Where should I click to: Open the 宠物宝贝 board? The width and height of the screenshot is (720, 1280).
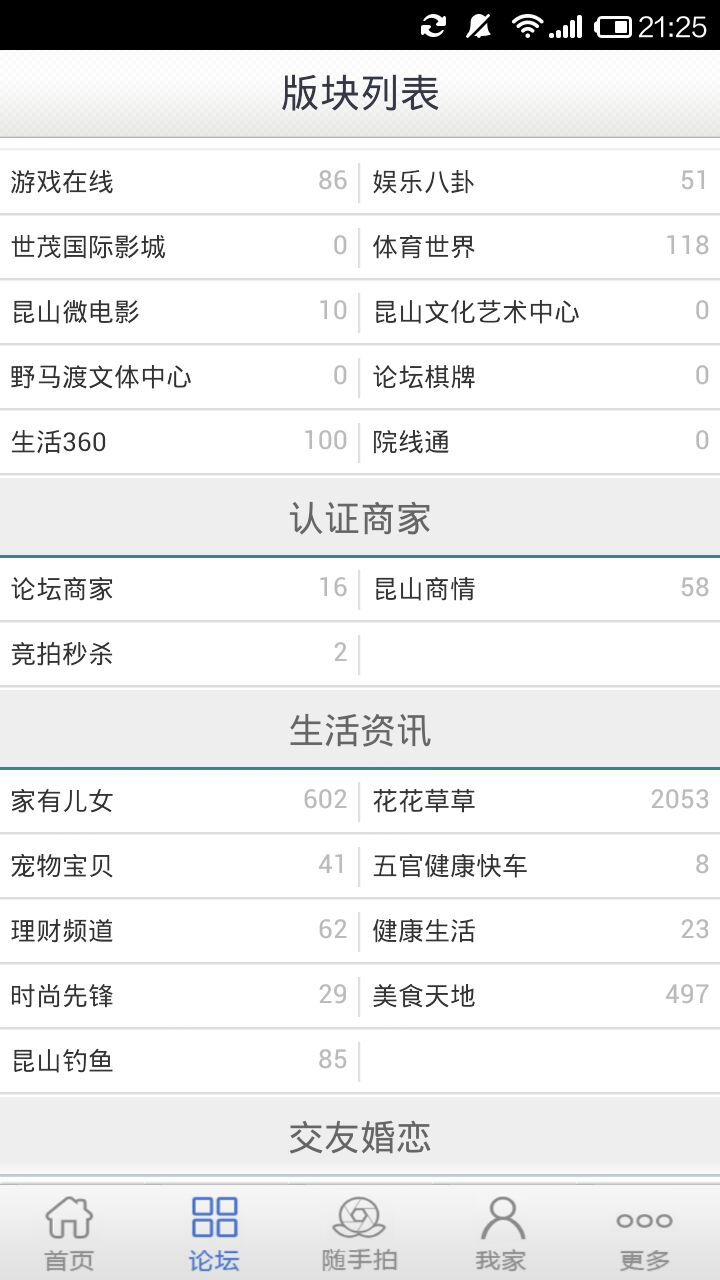coord(179,866)
